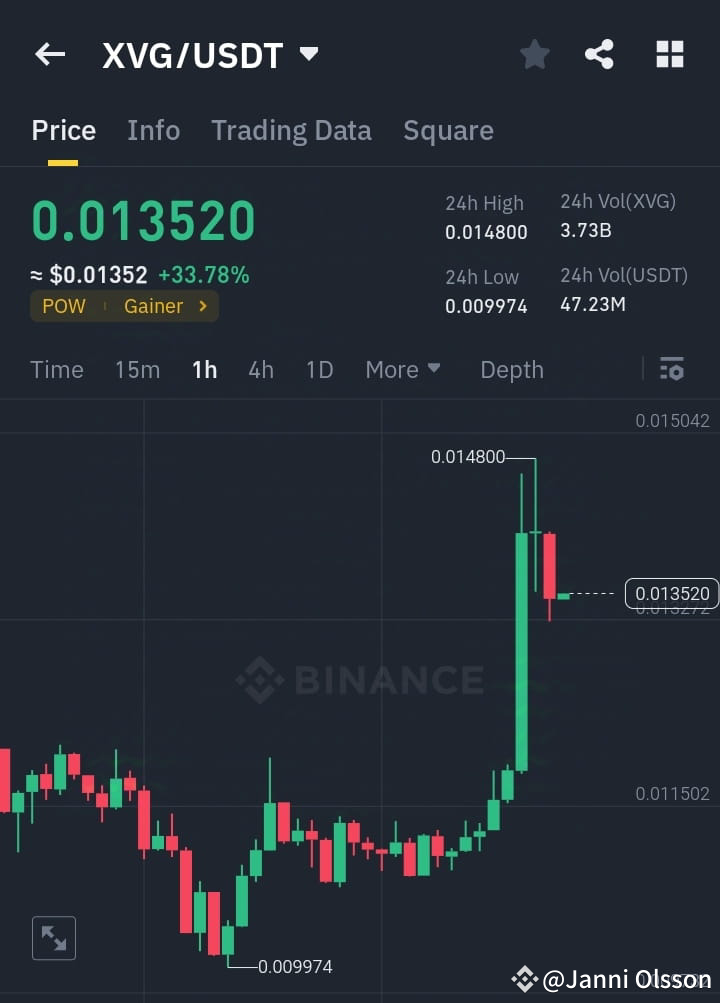The height and width of the screenshot is (1003, 720).
Task: Star XVG/USDT as a favorite
Action: (534, 55)
